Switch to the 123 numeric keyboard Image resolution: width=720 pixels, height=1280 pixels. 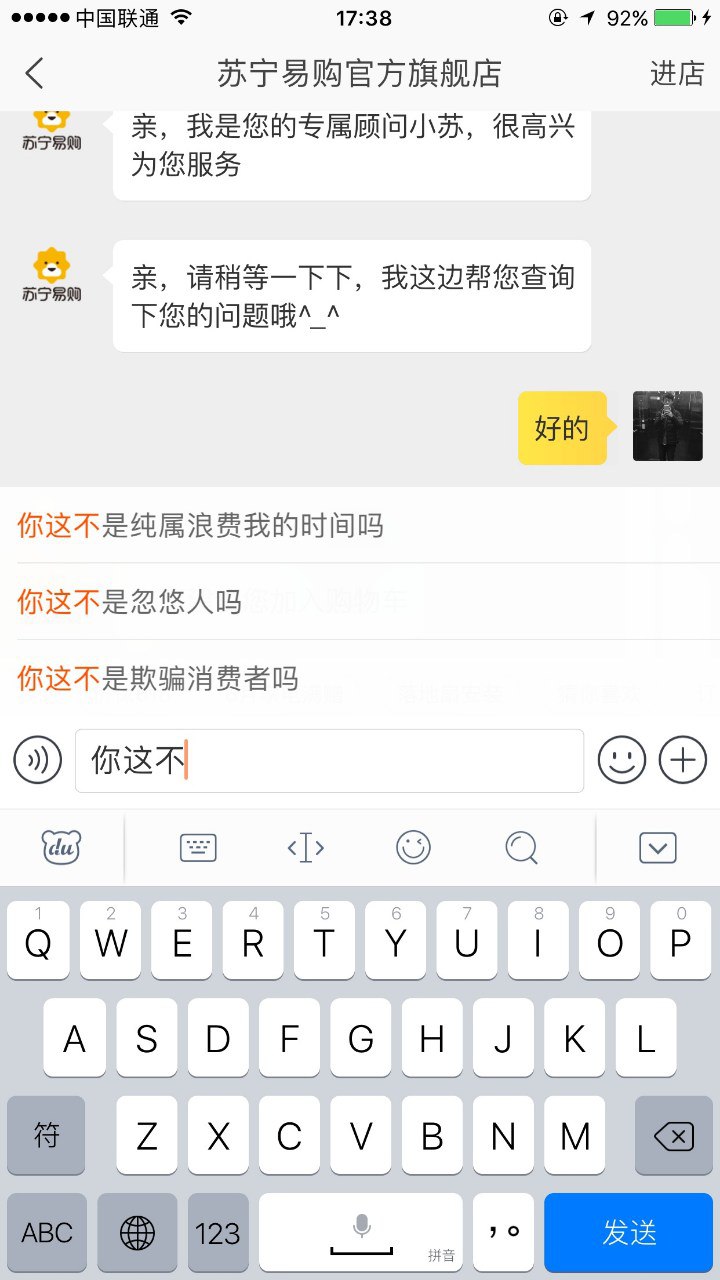(218, 1233)
